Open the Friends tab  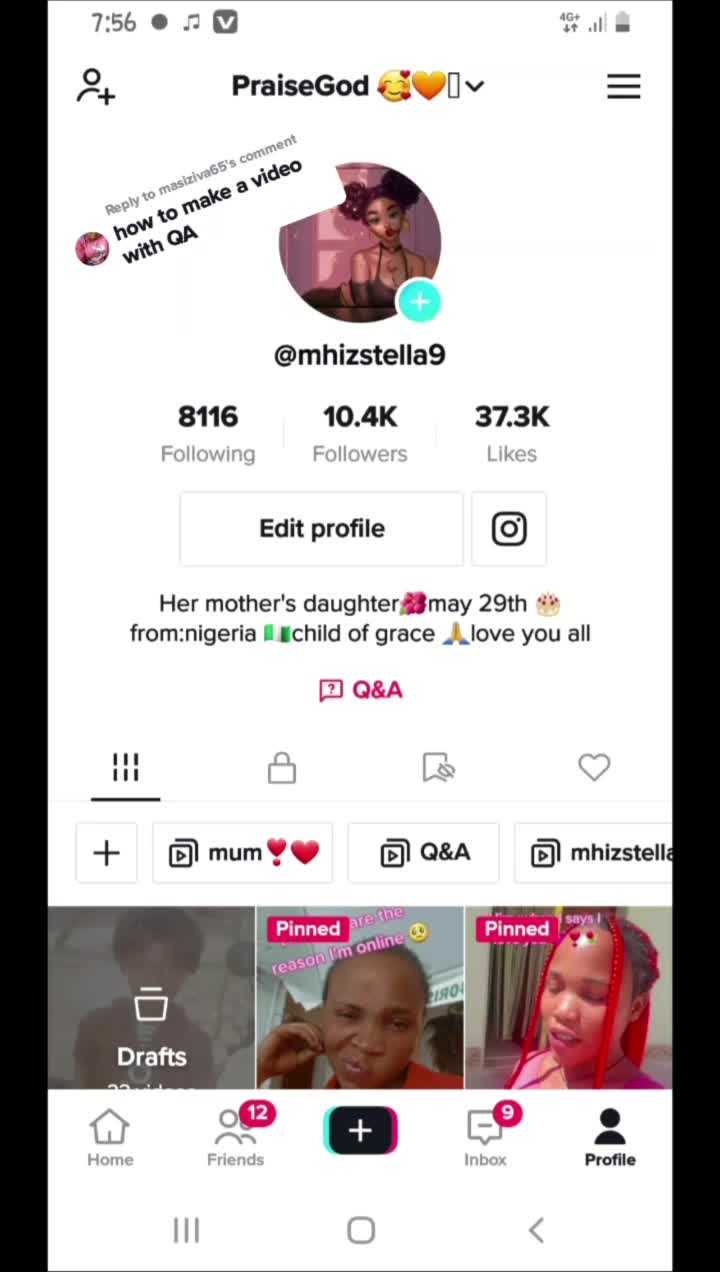[x=235, y=1139]
